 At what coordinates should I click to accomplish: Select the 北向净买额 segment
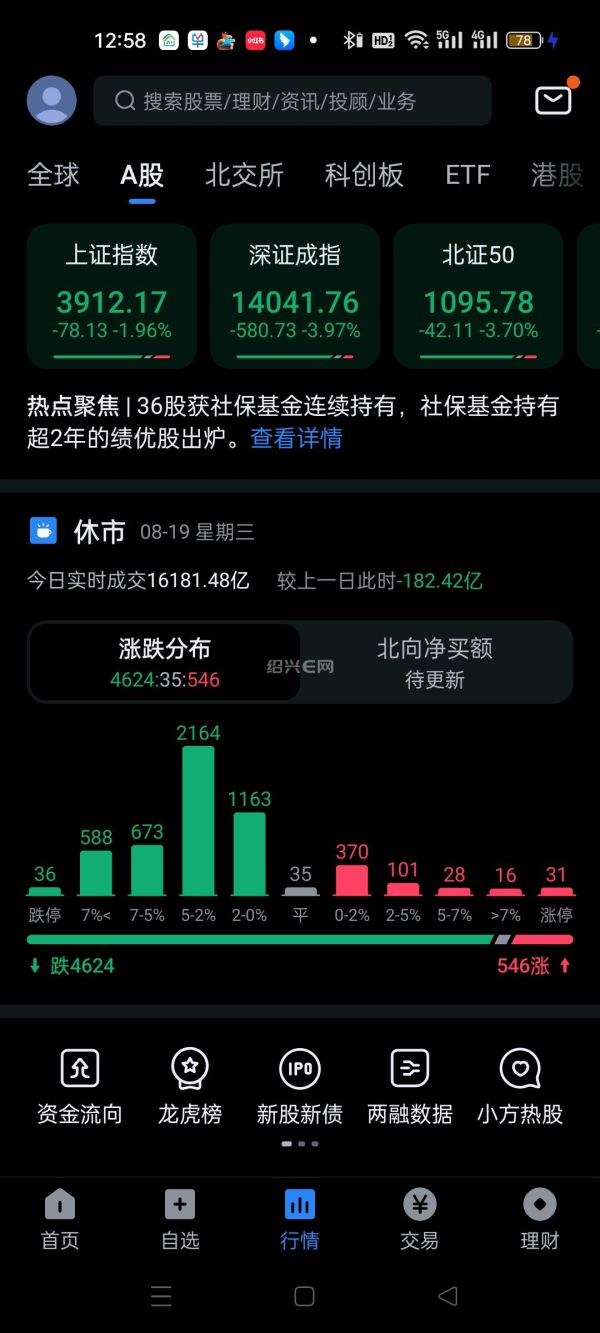435,663
